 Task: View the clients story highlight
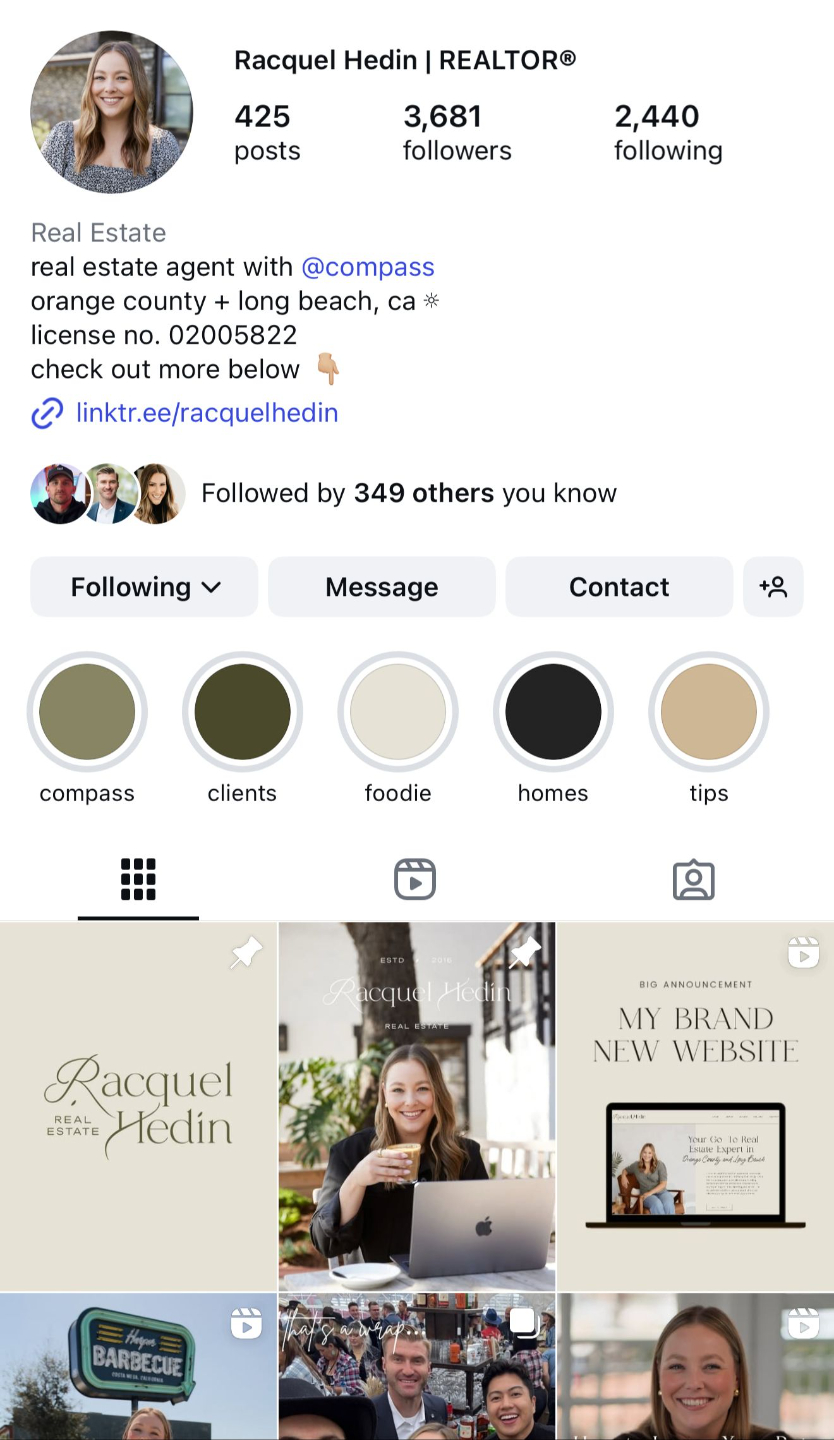(242, 712)
